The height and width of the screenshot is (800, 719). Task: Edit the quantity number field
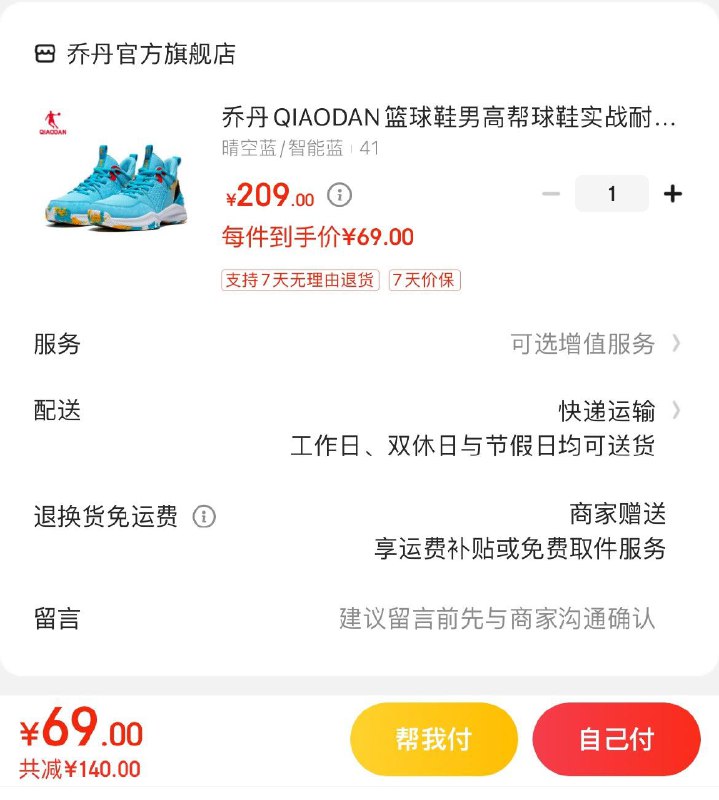[612, 194]
